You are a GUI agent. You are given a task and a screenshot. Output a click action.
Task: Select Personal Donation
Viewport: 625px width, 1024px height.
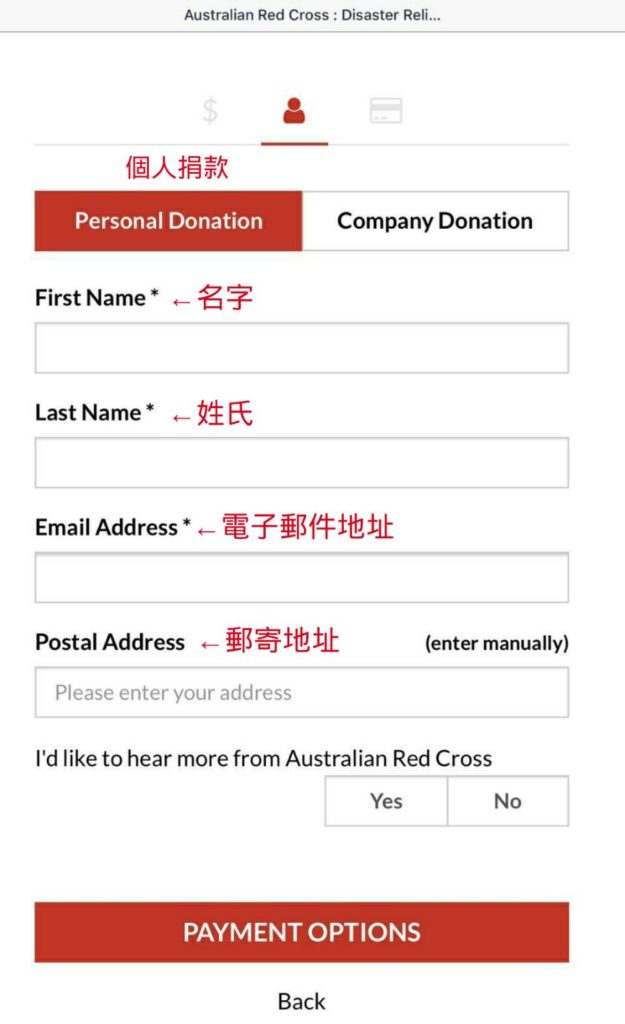(168, 221)
